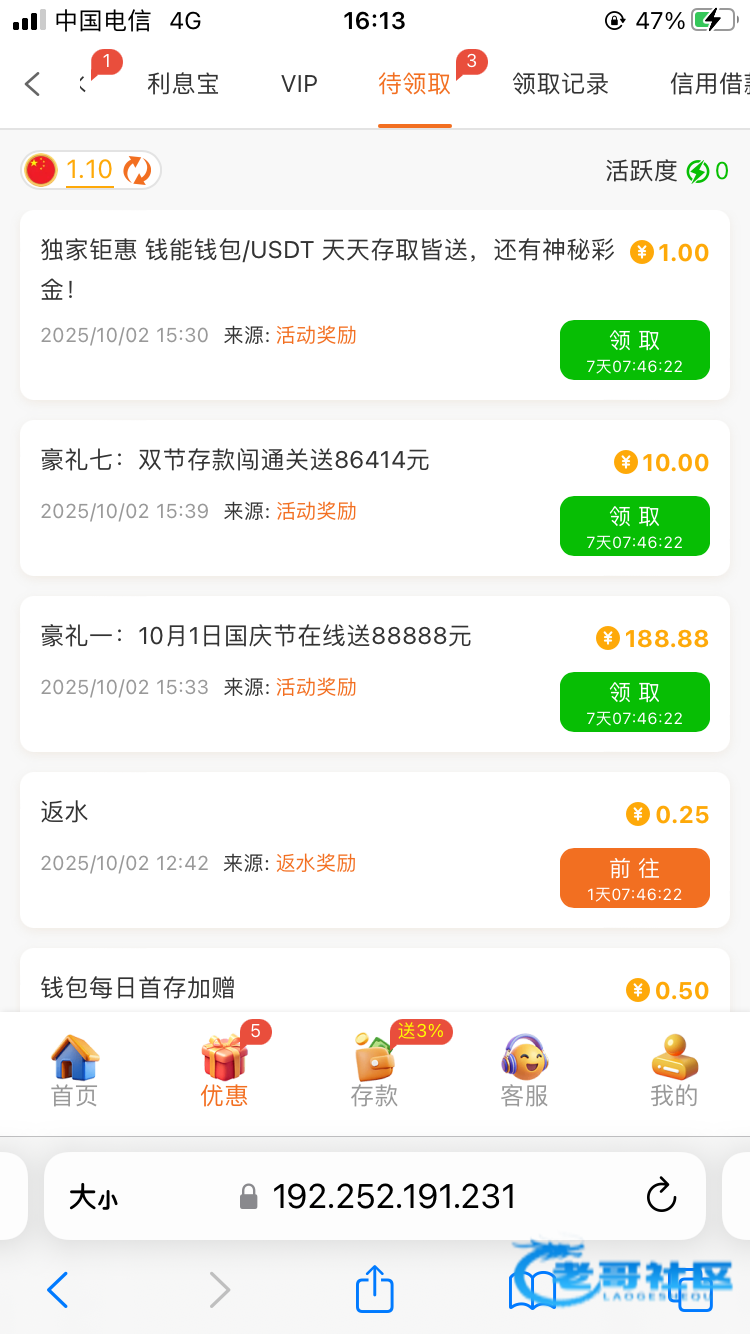This screenshot has height=1334, width=750.
Task: Open Safari's share sheet
Action: (375, 1290)
